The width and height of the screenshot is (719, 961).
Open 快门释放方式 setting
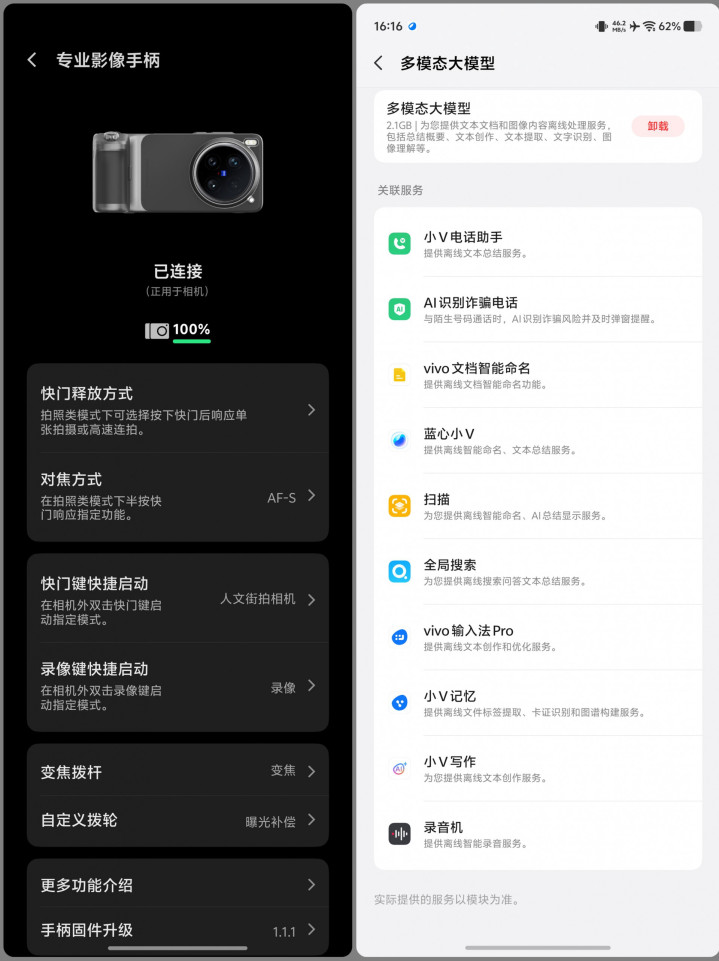(x=177, y=409)
